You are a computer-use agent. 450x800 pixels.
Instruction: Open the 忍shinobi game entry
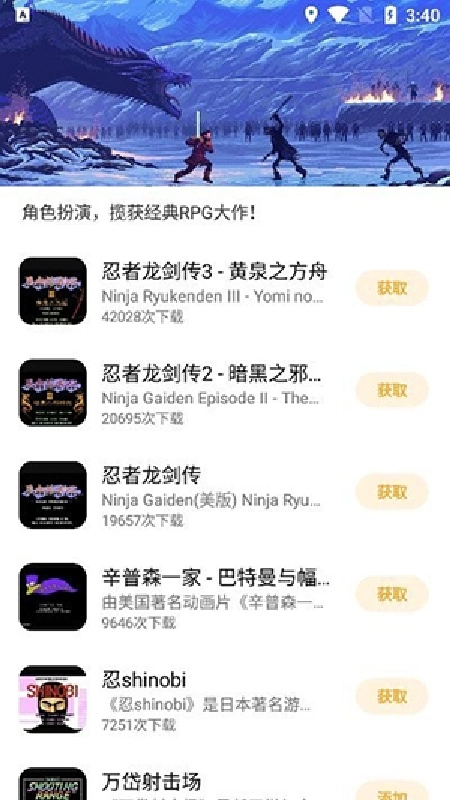tap(225, 699)
